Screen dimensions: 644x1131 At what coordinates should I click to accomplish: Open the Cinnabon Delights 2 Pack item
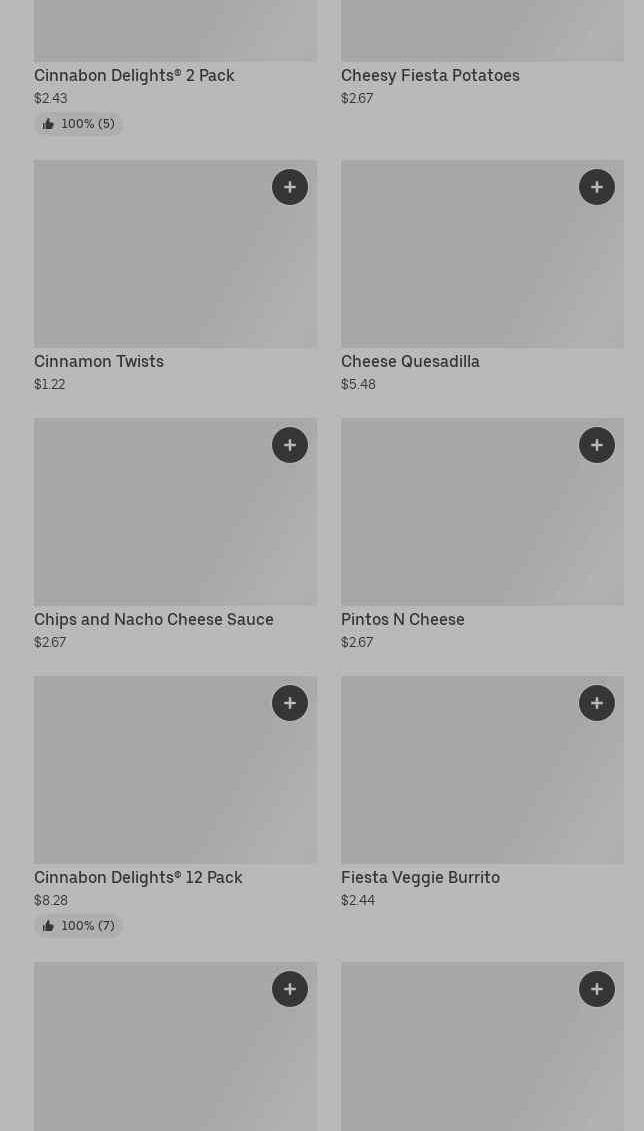tap(134, 76)
